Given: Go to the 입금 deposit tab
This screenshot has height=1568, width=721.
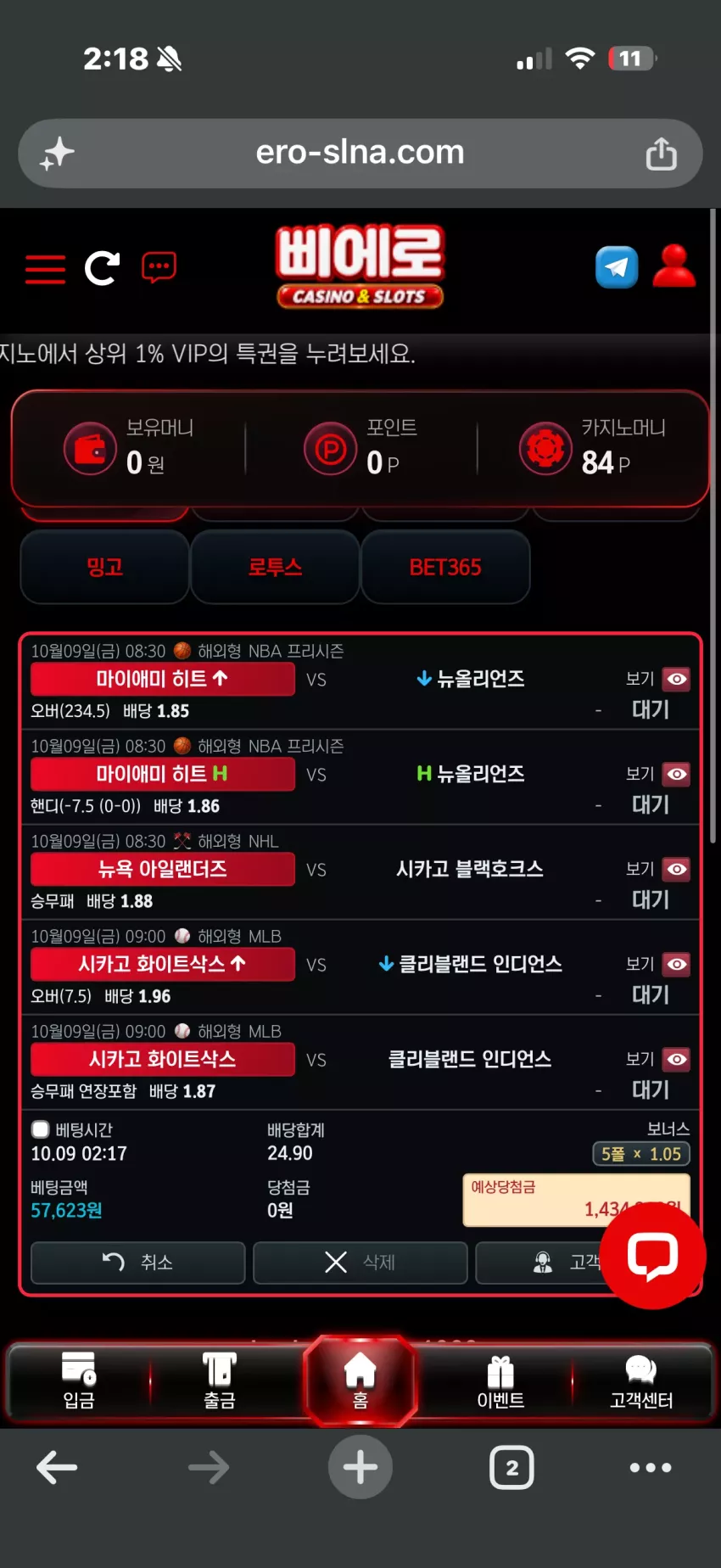Looking at the screenshot, I should click(x=79, y=1382).
